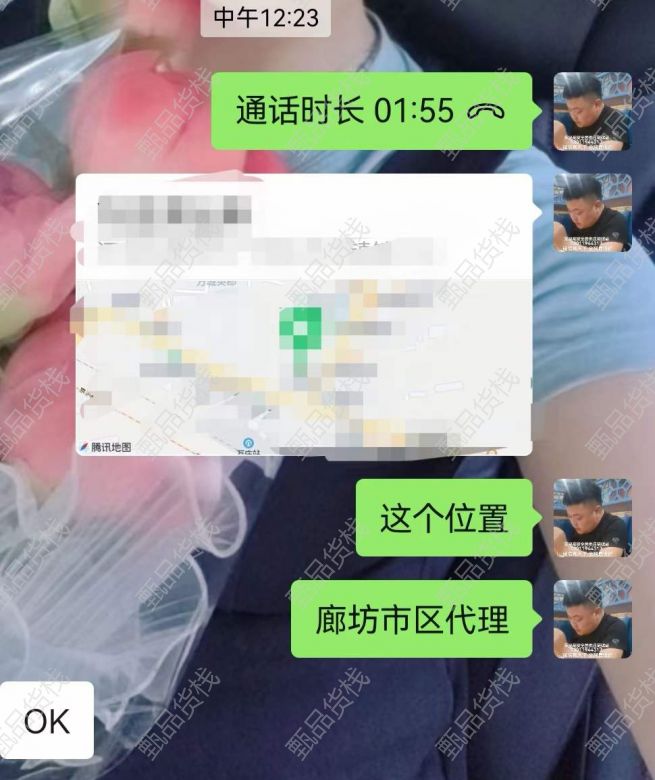Open the shared Tencent Maps location card

click(x=304, y=315)
